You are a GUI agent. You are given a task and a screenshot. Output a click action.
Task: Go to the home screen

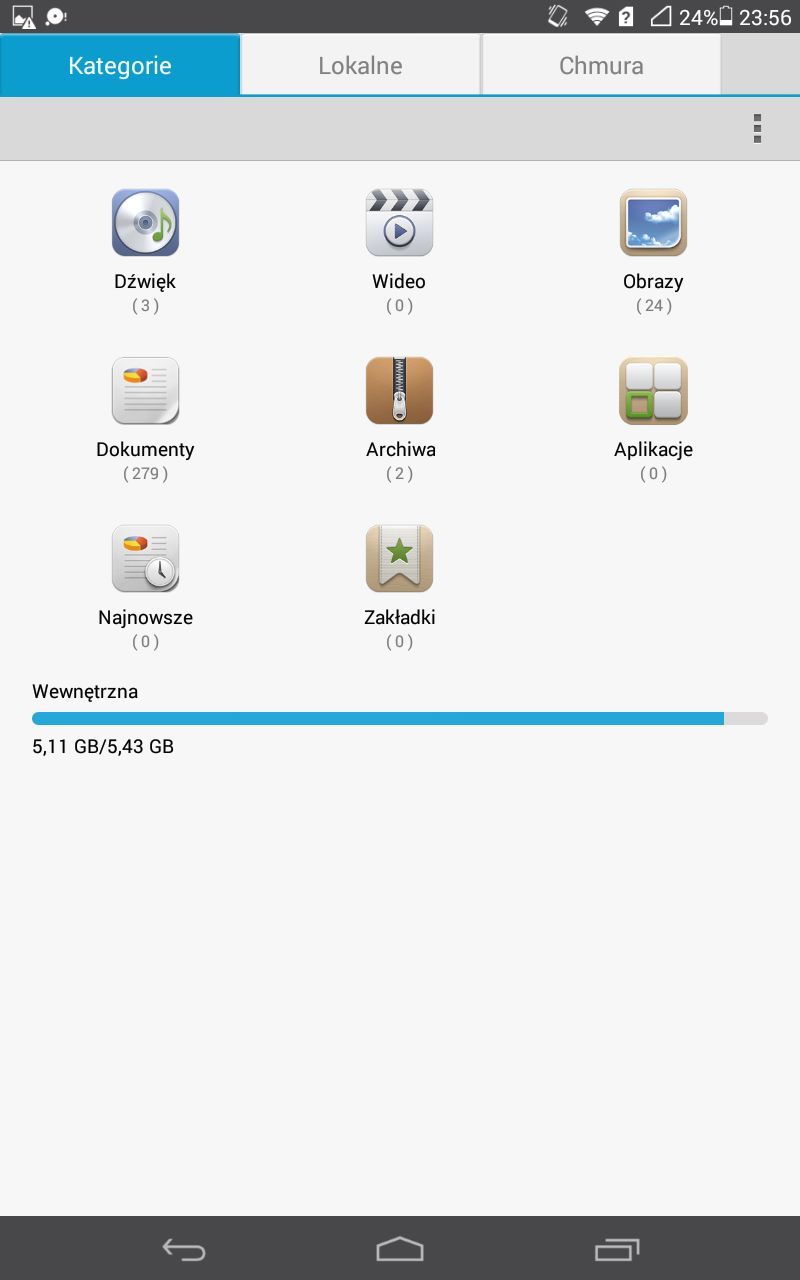(x=400, y=1249)
